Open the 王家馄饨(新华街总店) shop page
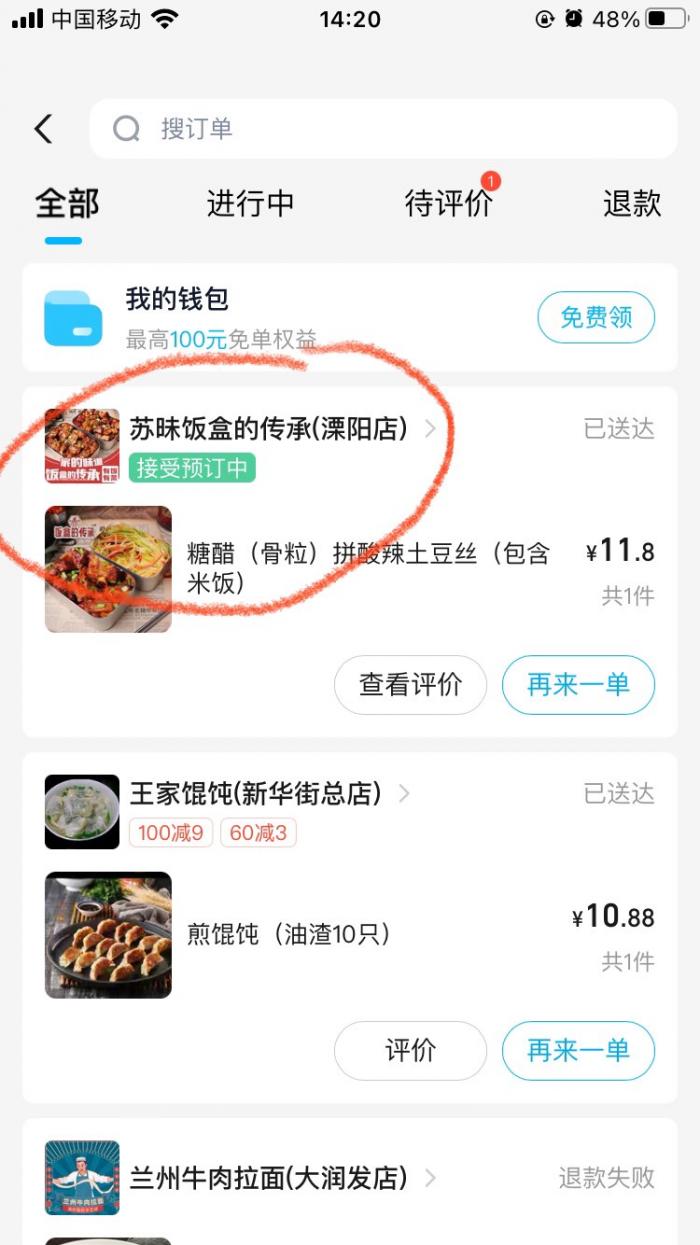 [x=255, y=794]
